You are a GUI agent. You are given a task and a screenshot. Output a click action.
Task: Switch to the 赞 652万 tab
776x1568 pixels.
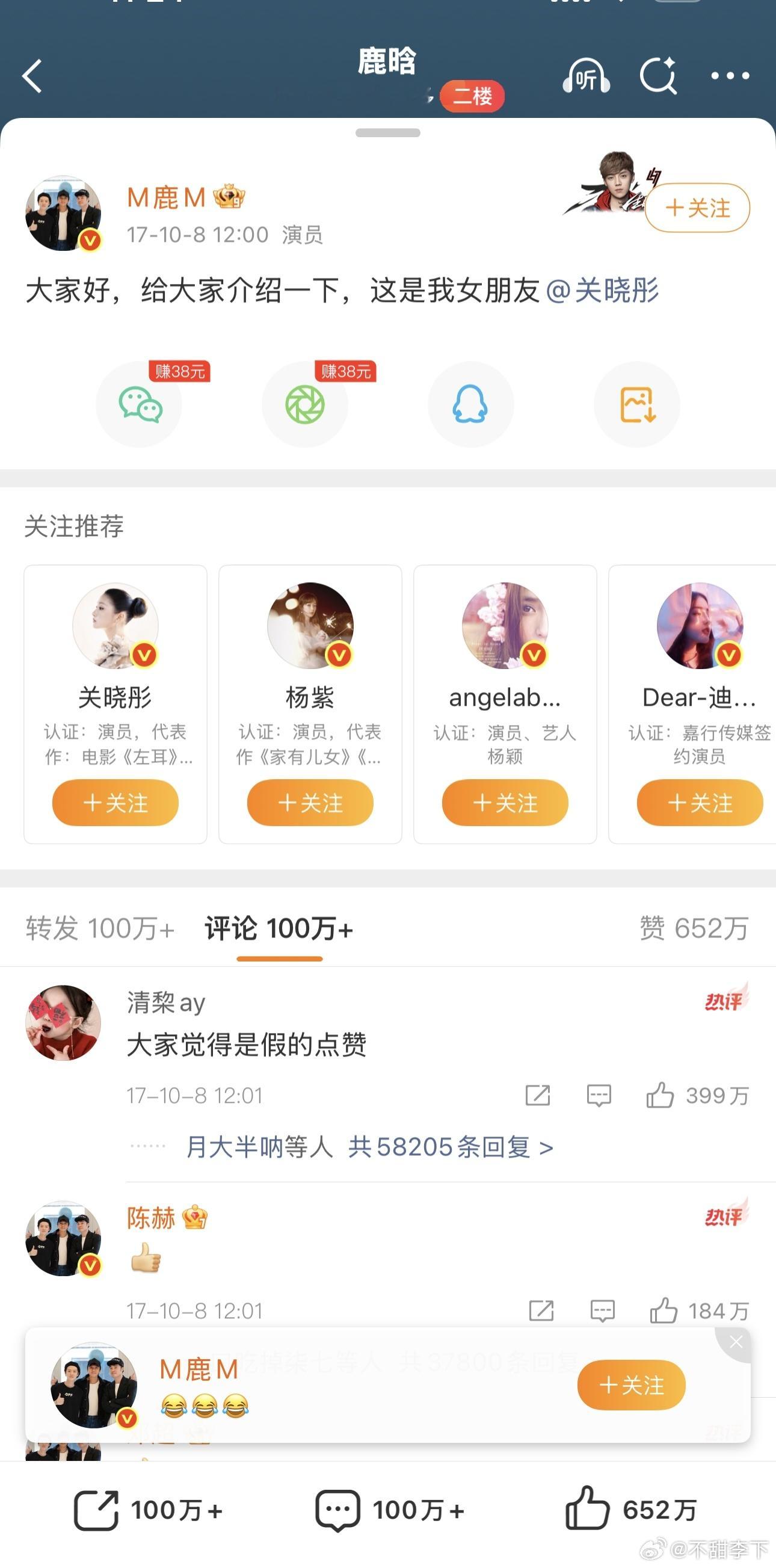click(694, 929)
